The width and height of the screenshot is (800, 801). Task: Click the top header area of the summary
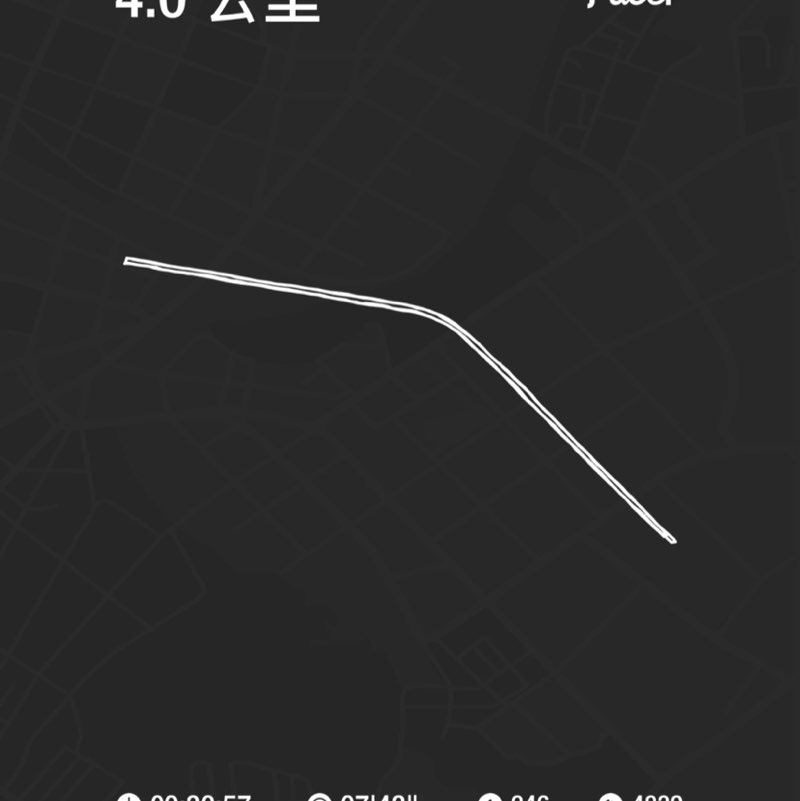point(400,10)
